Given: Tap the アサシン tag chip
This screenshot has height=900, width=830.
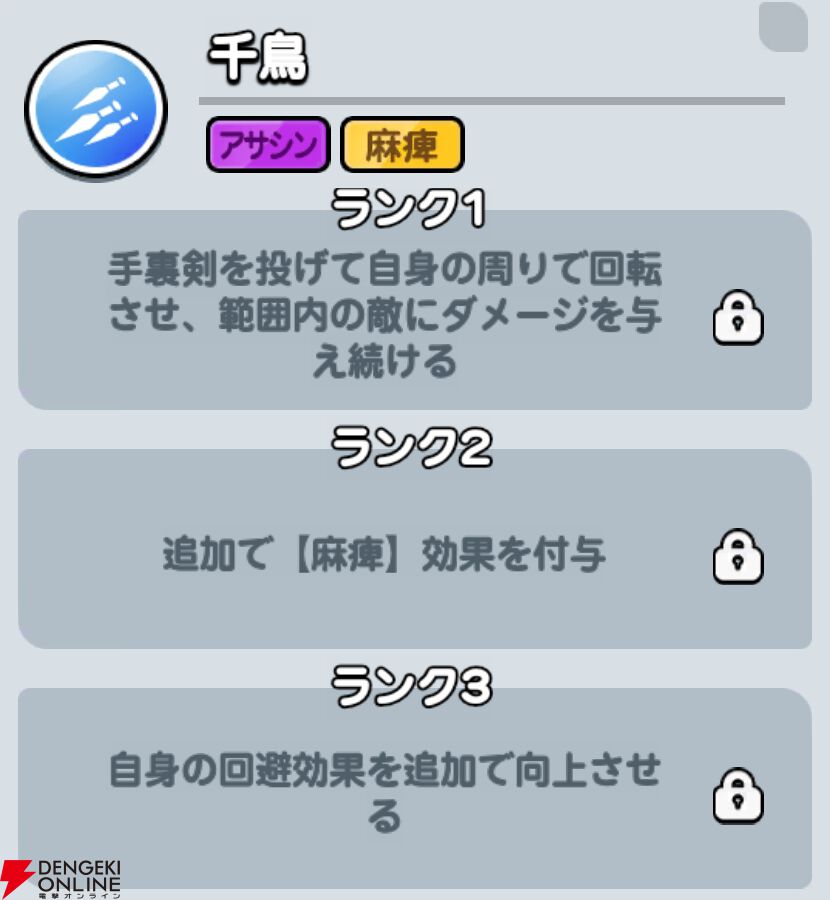Looking at the screenshot, I should point(268,145).
